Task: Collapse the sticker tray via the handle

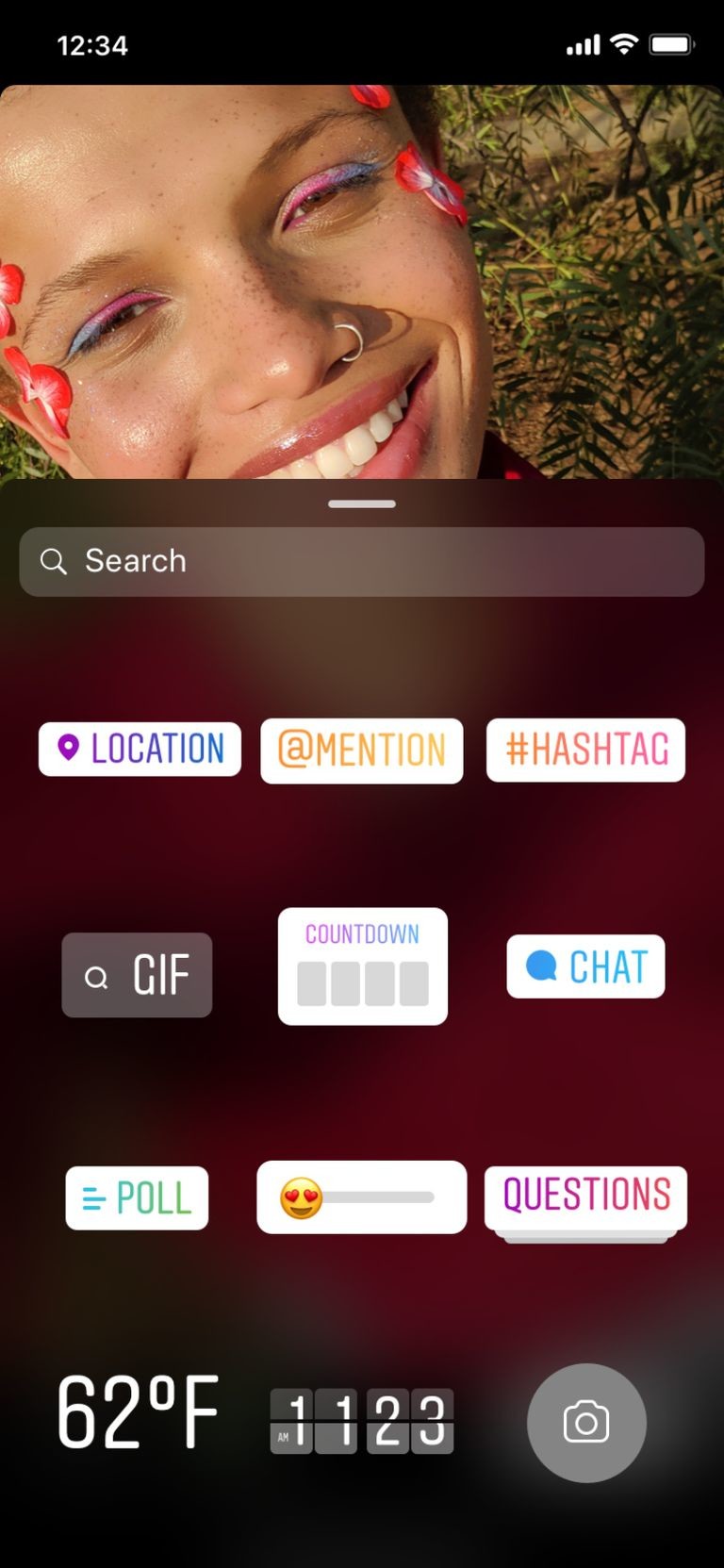Action: [x=362, y=503]
